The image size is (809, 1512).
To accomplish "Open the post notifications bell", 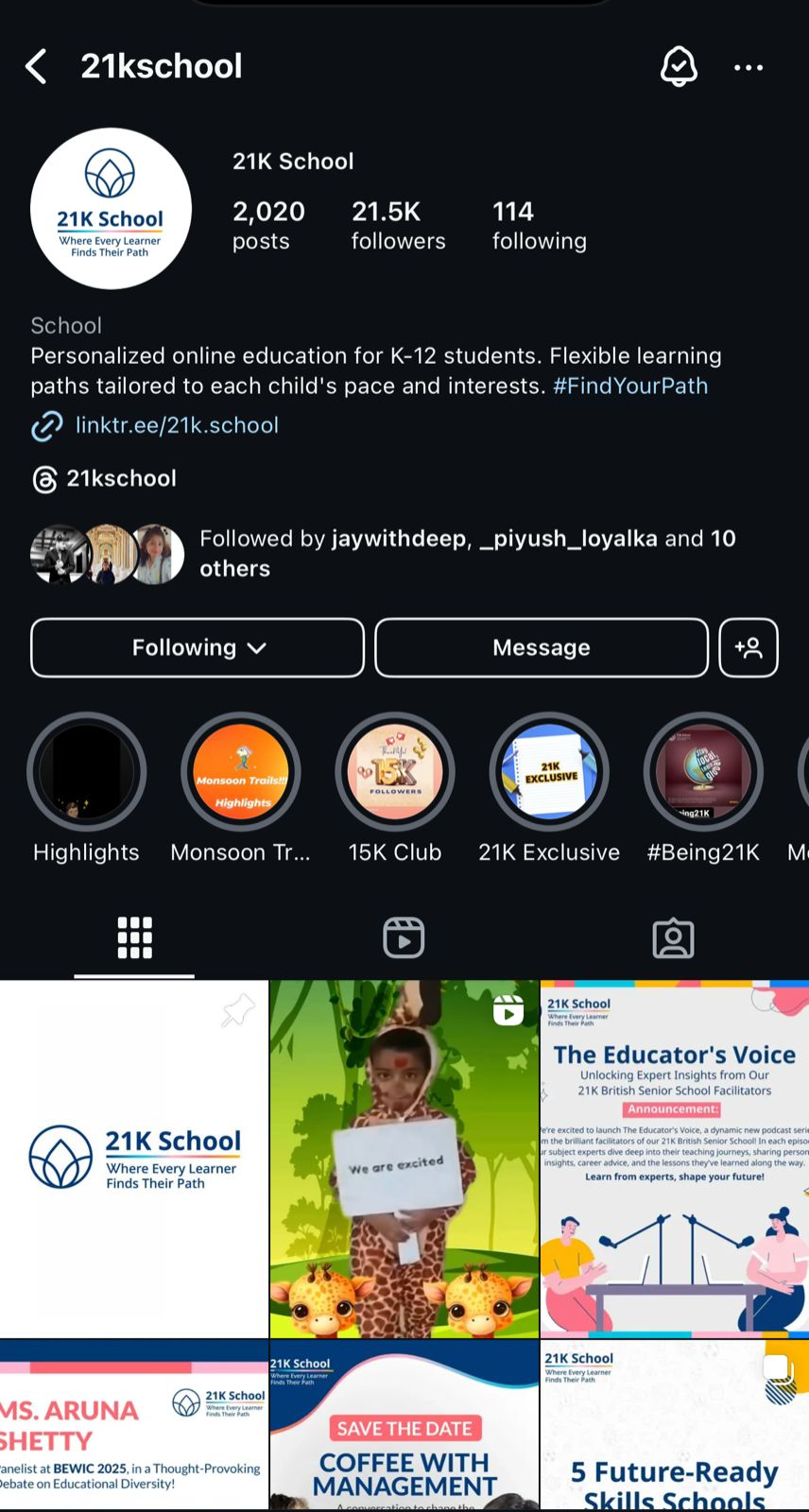I will (679, 67).
